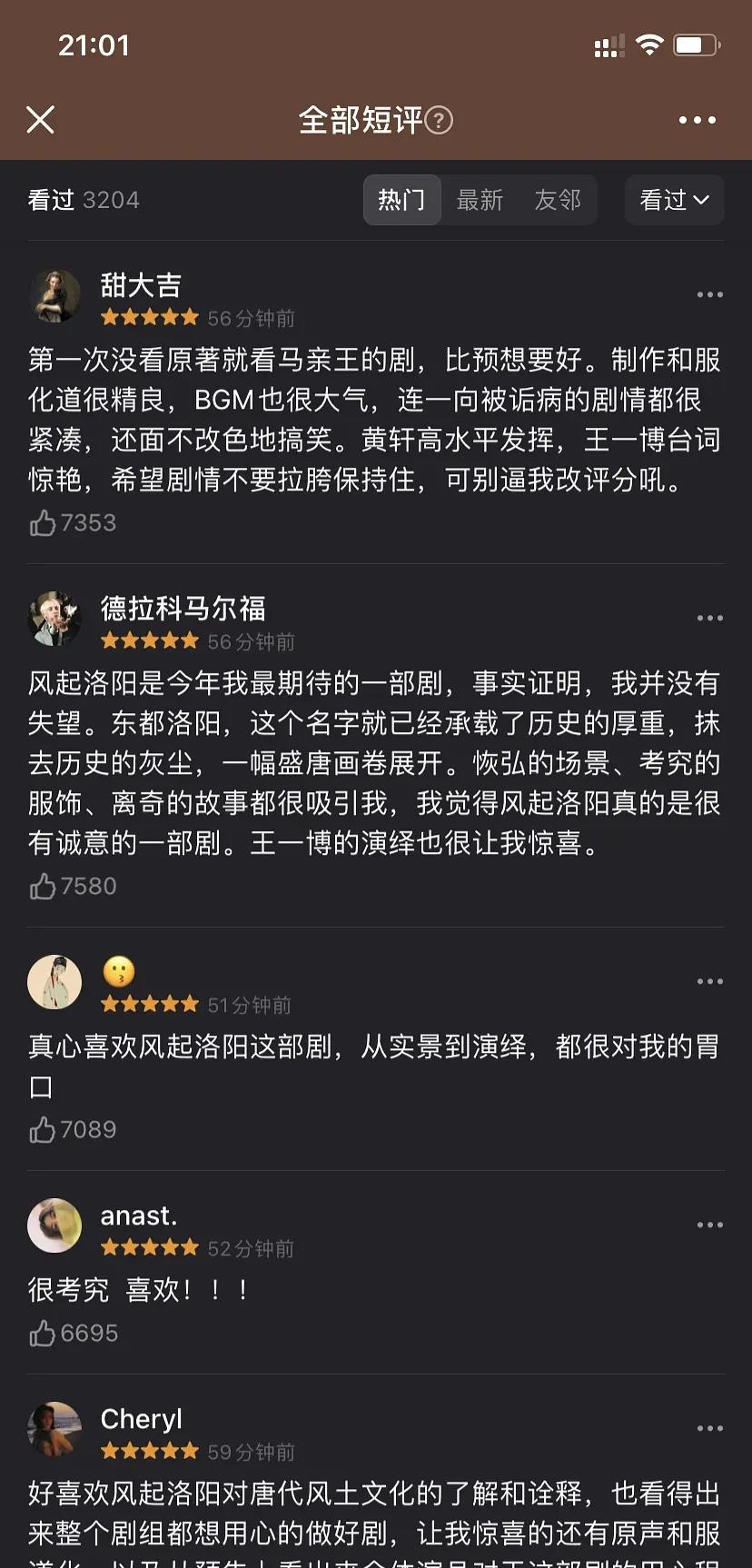
Task: Tap the five-star rating on Cheryl's review
Action: 149,1452
